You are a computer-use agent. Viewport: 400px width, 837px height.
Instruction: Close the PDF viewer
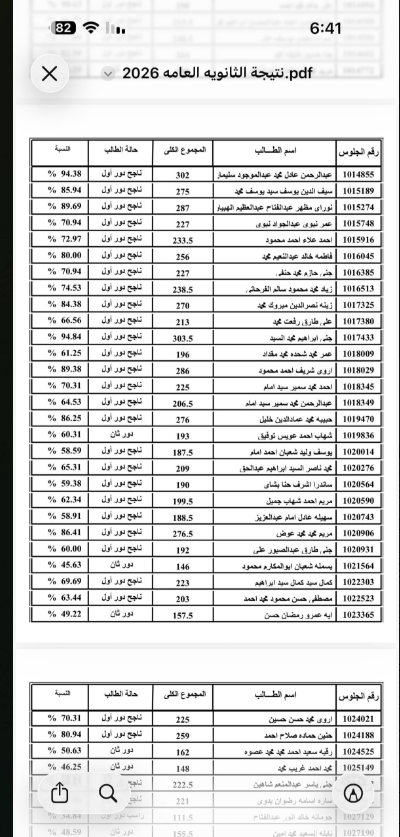50,74
